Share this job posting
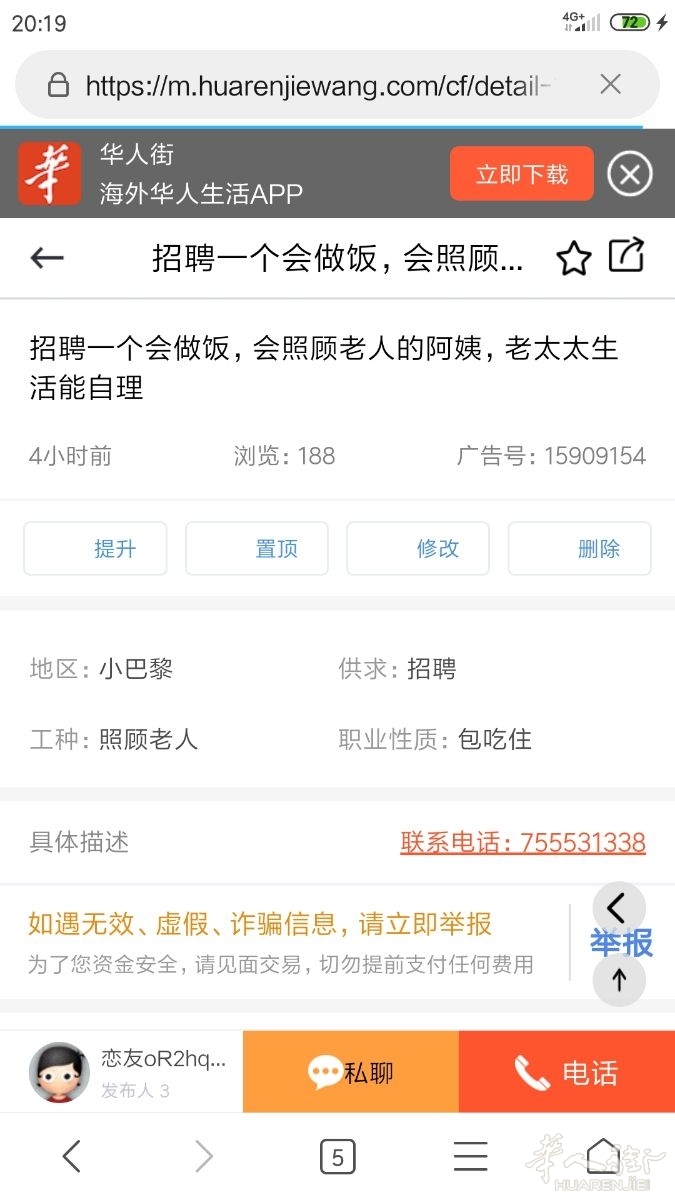 [x=627, y=256]
